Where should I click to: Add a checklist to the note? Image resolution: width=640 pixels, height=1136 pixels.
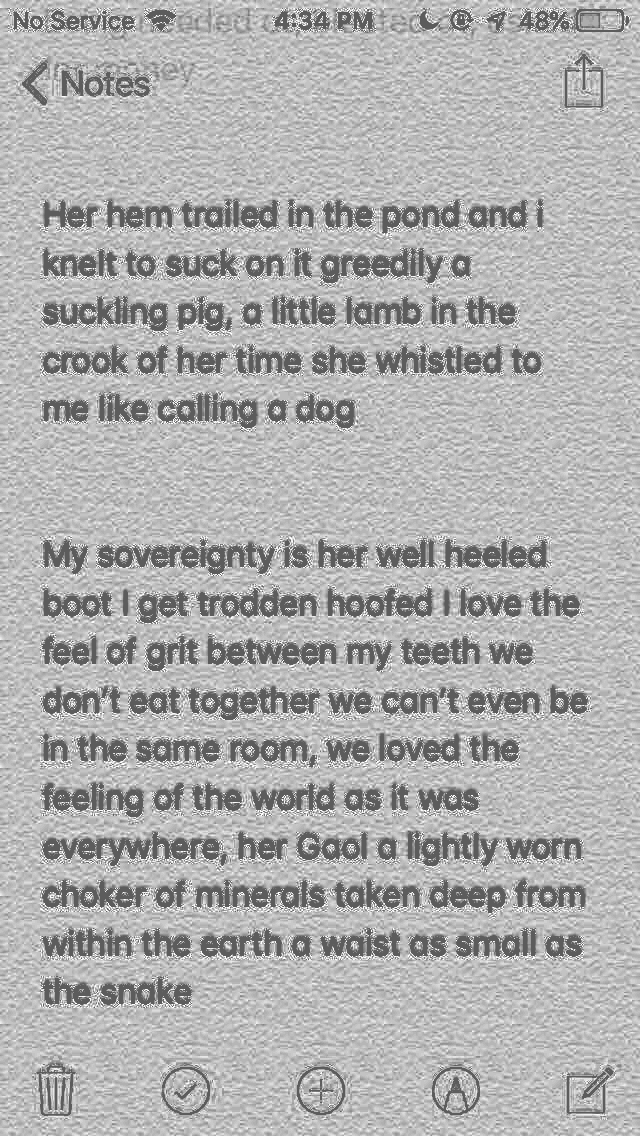186,1090
